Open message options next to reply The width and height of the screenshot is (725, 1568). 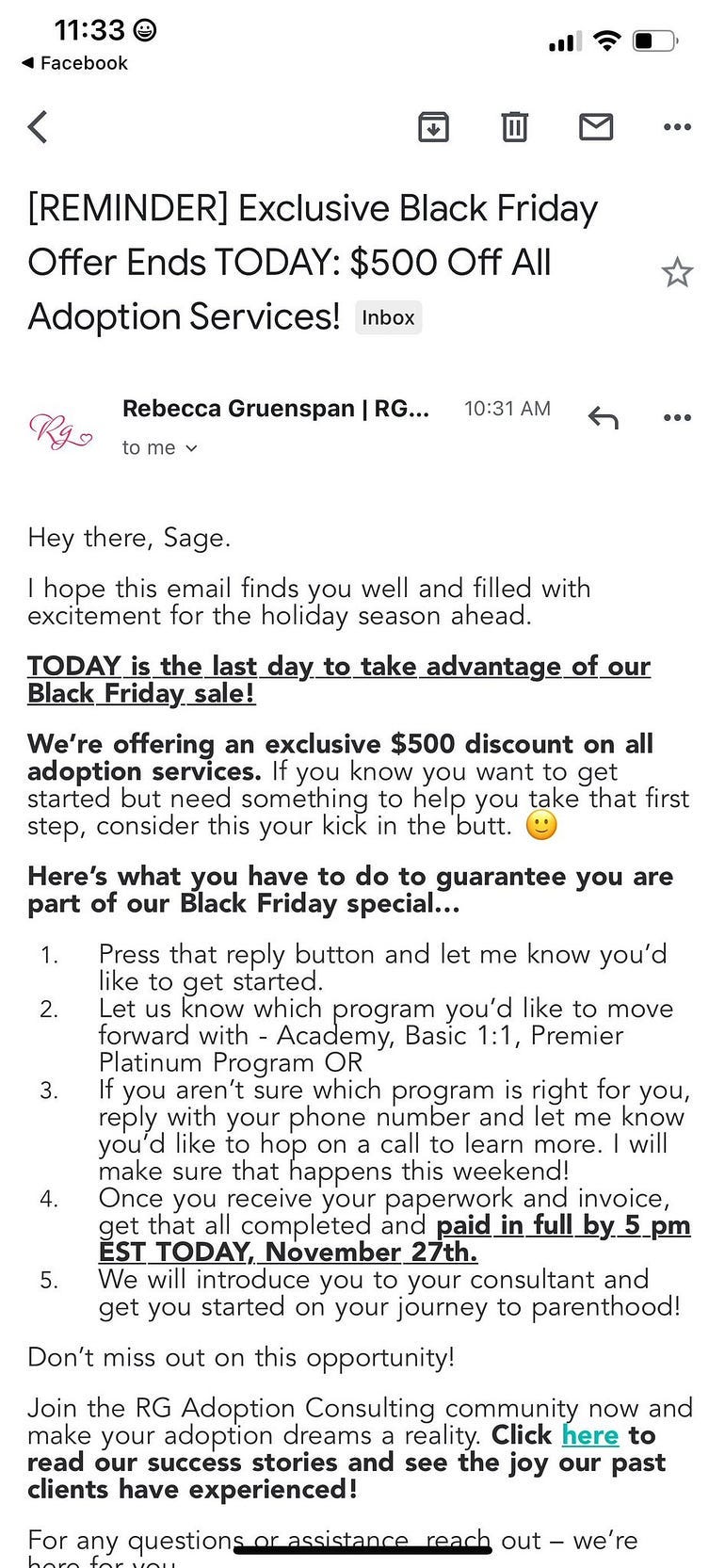pos(677,417)
